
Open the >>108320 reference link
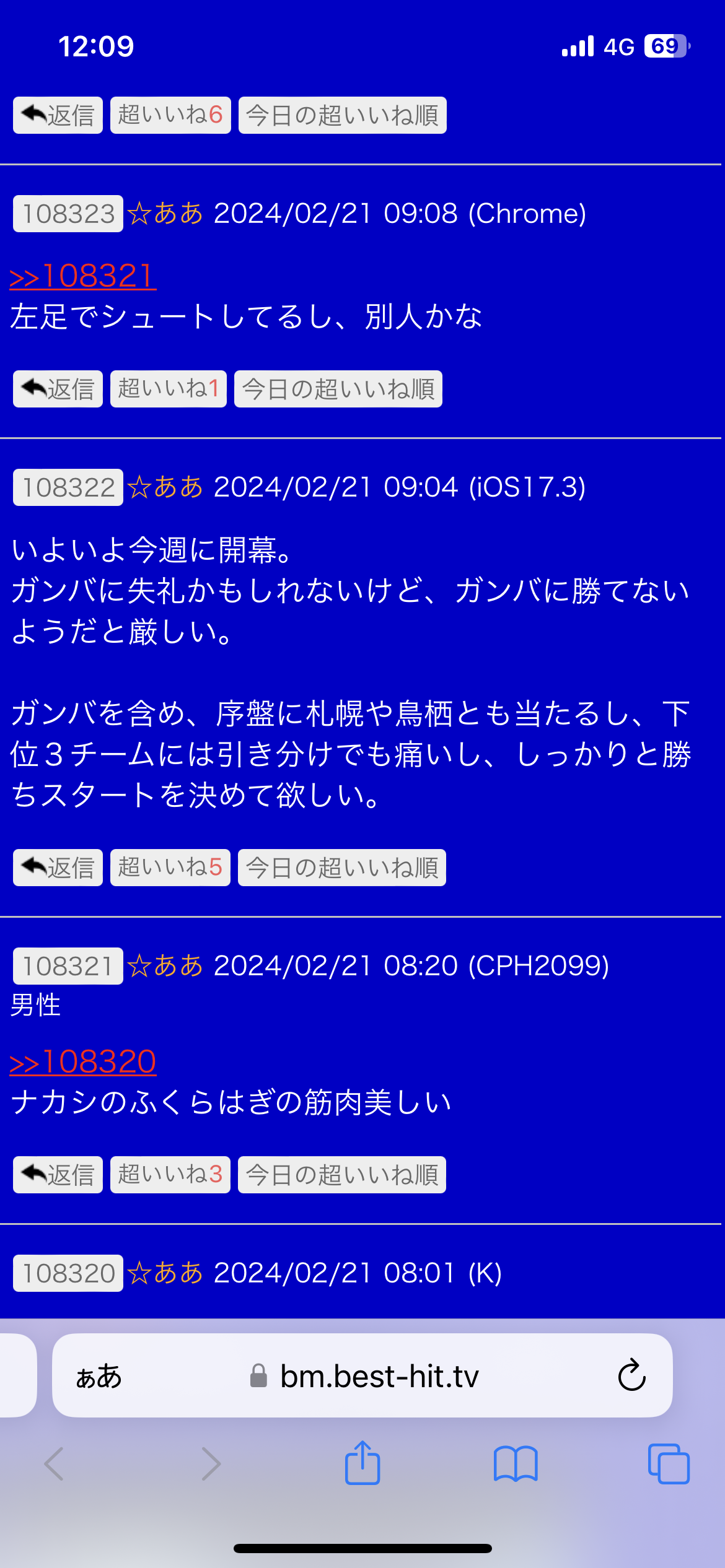83,1062
